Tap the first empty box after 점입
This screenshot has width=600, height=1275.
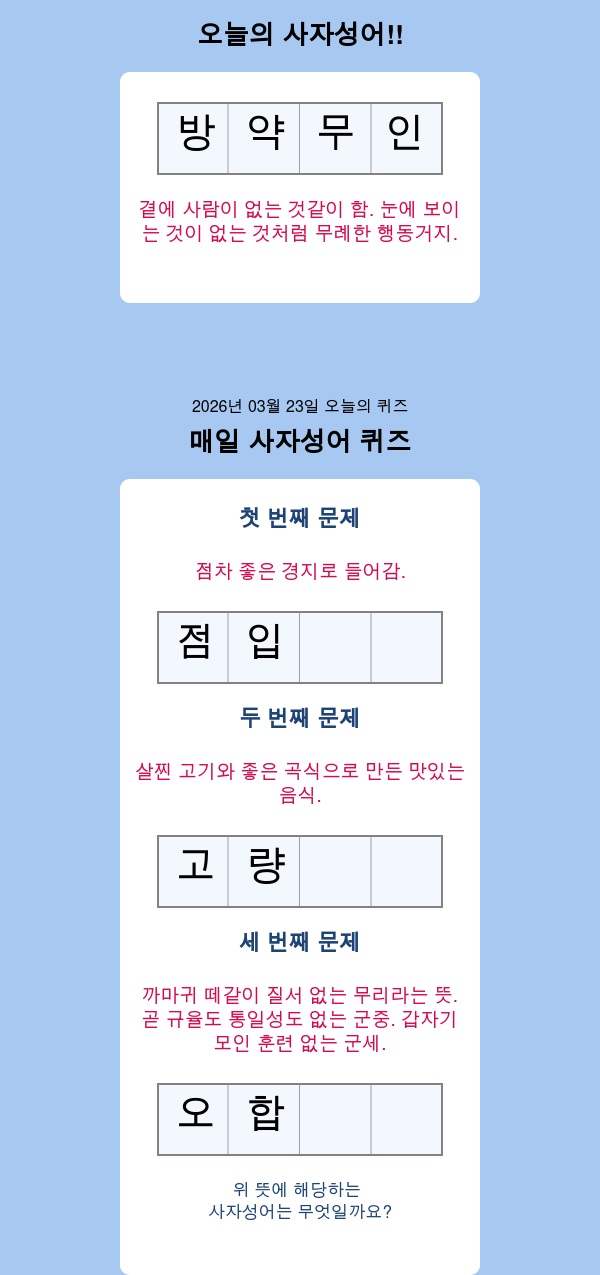335,647
